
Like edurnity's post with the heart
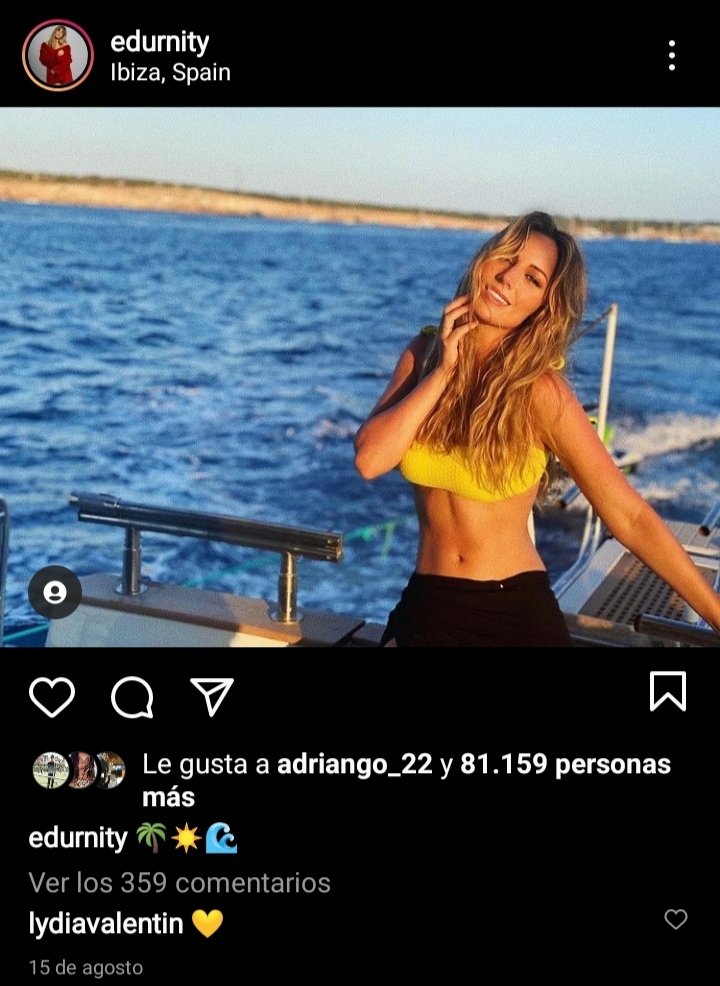click(x=52, y=697)
